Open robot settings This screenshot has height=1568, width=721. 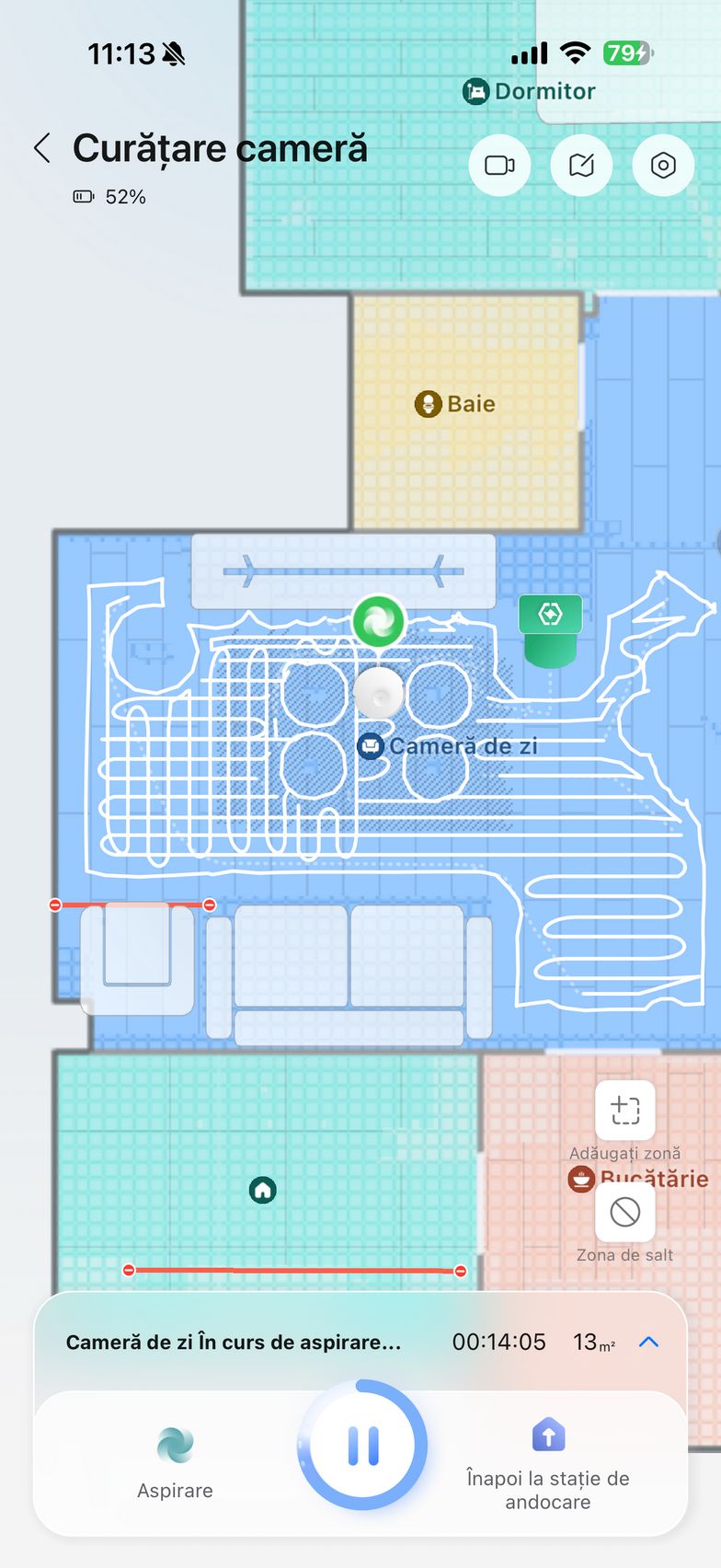(663, 166)
